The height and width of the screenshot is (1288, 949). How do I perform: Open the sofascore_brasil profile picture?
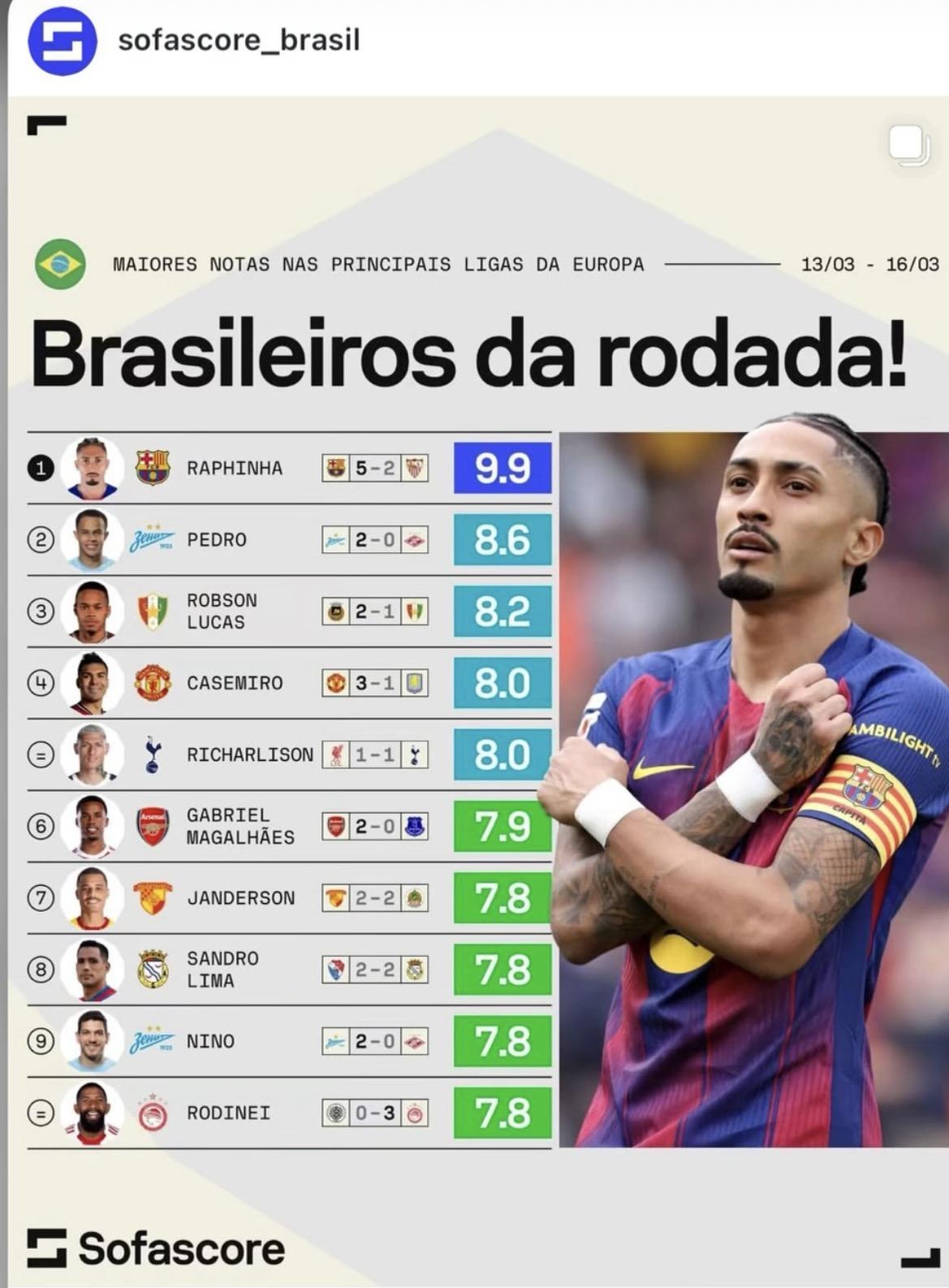tap(63, 41)
